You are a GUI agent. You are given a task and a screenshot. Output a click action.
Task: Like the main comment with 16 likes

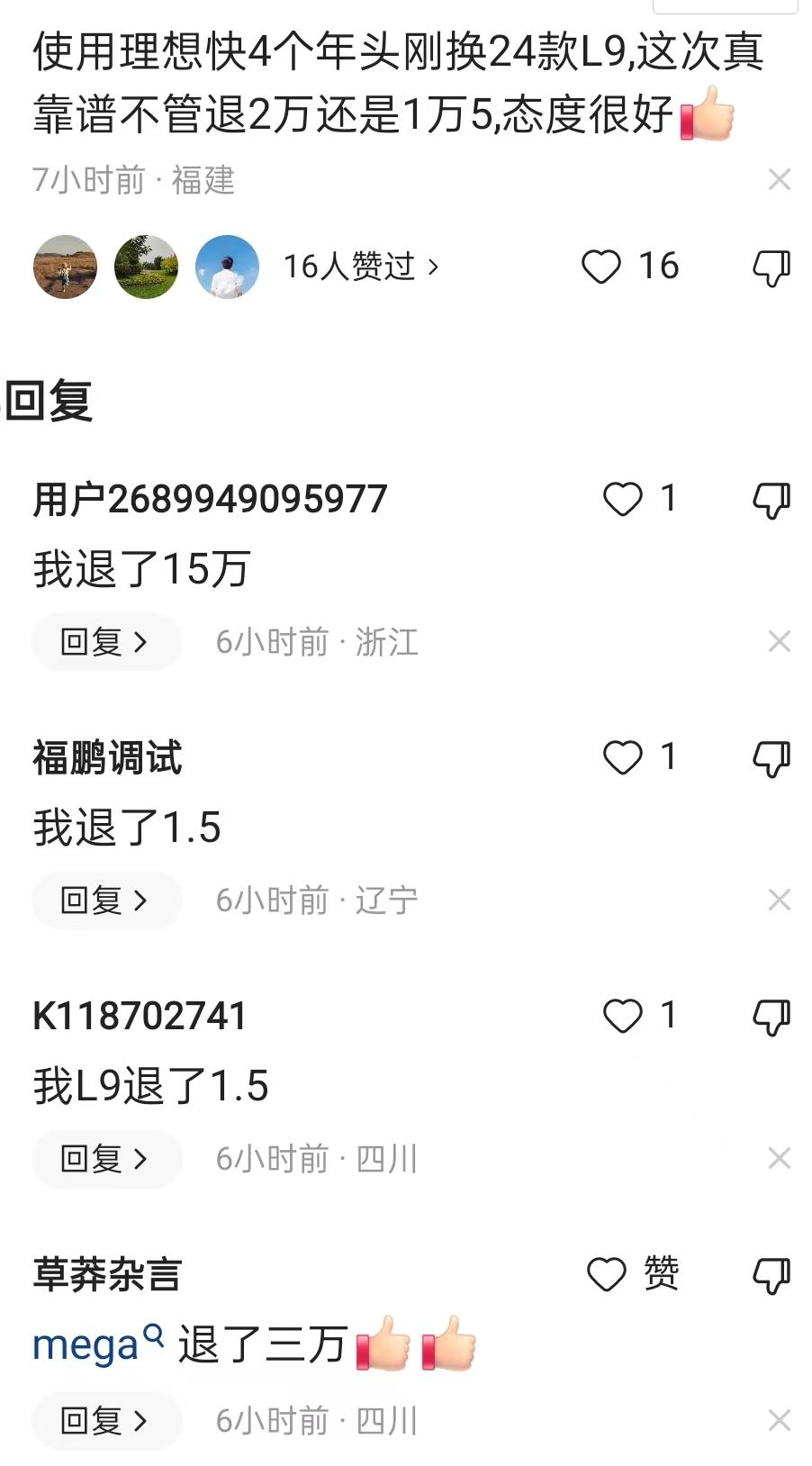tap(601, 267)
